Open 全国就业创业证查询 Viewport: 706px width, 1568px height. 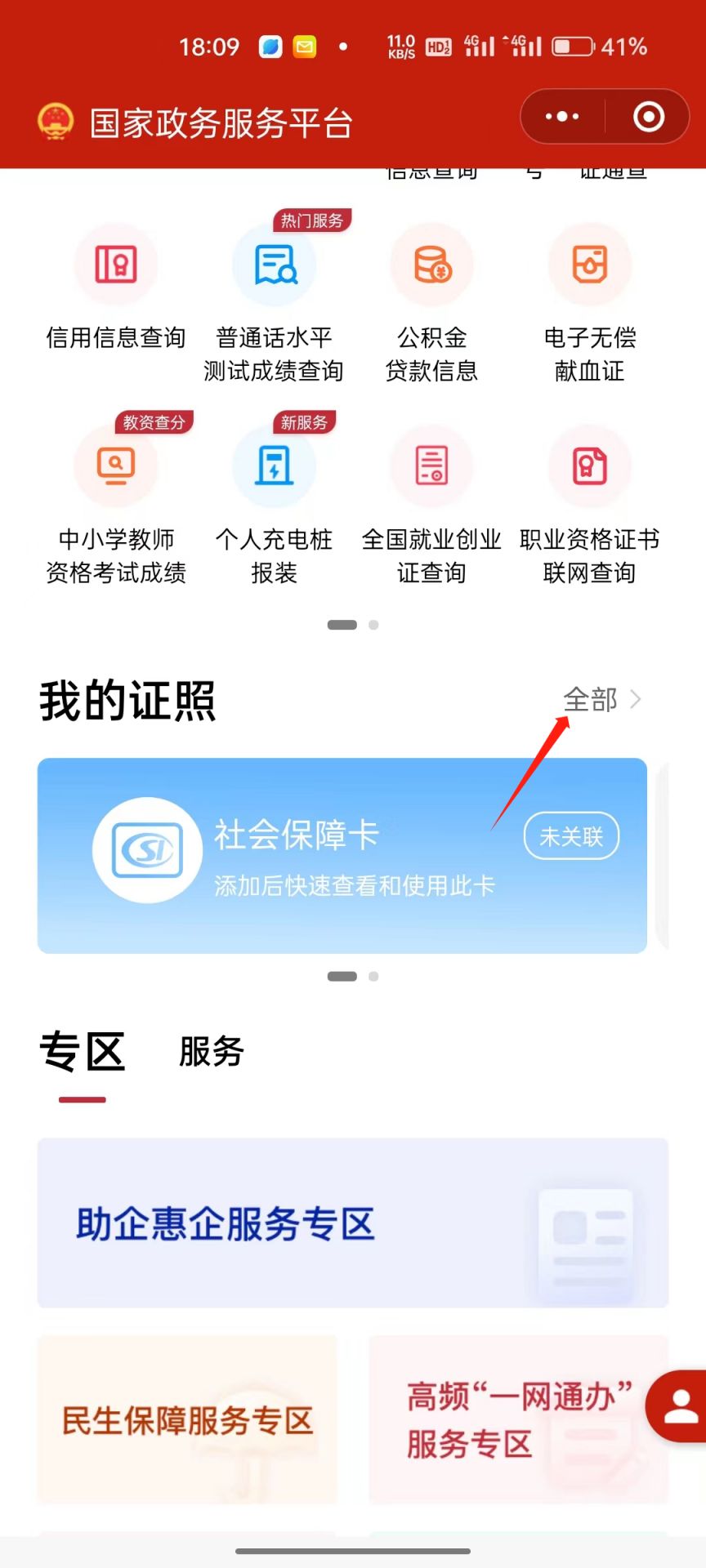pos(431,502)
